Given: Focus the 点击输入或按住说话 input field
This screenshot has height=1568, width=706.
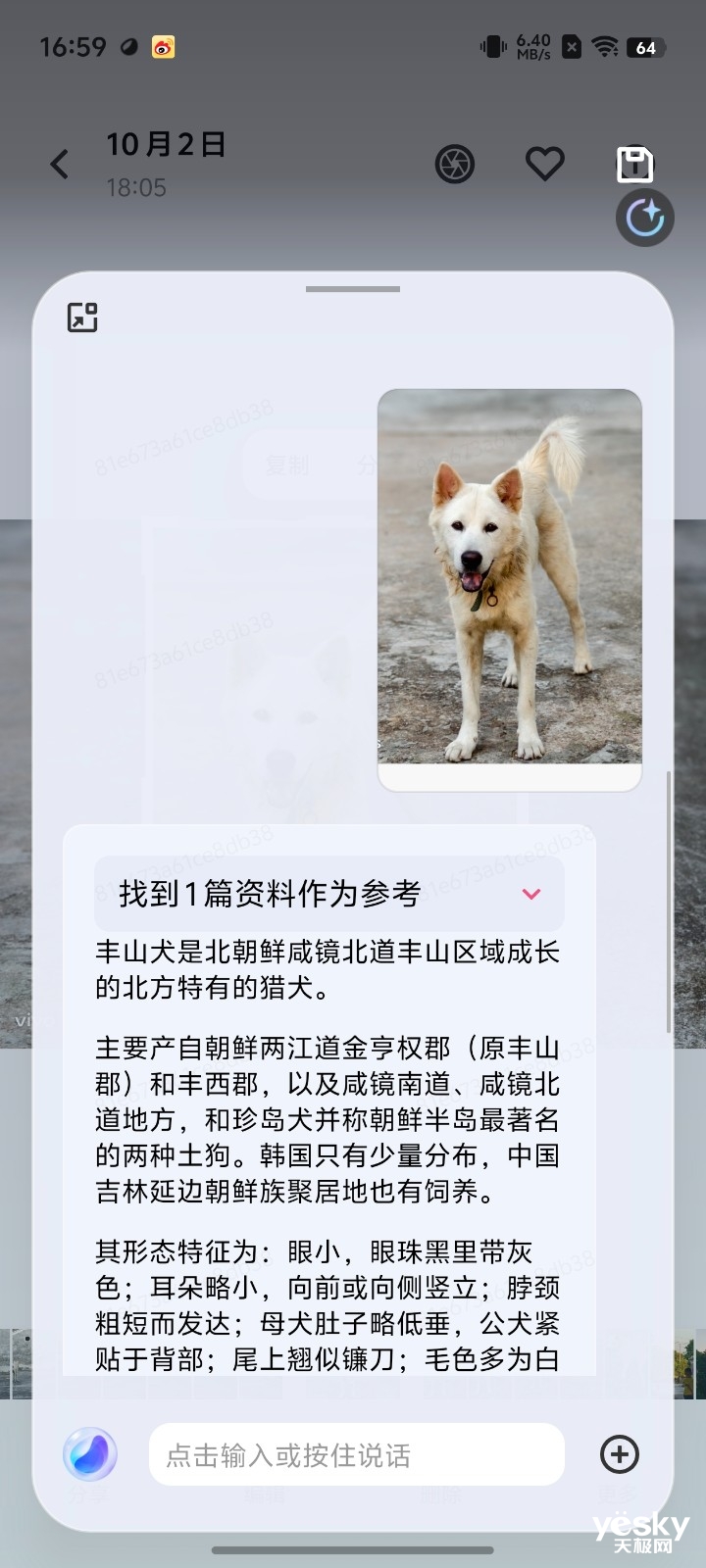Looking at the screenshot, I should 356,1454.
